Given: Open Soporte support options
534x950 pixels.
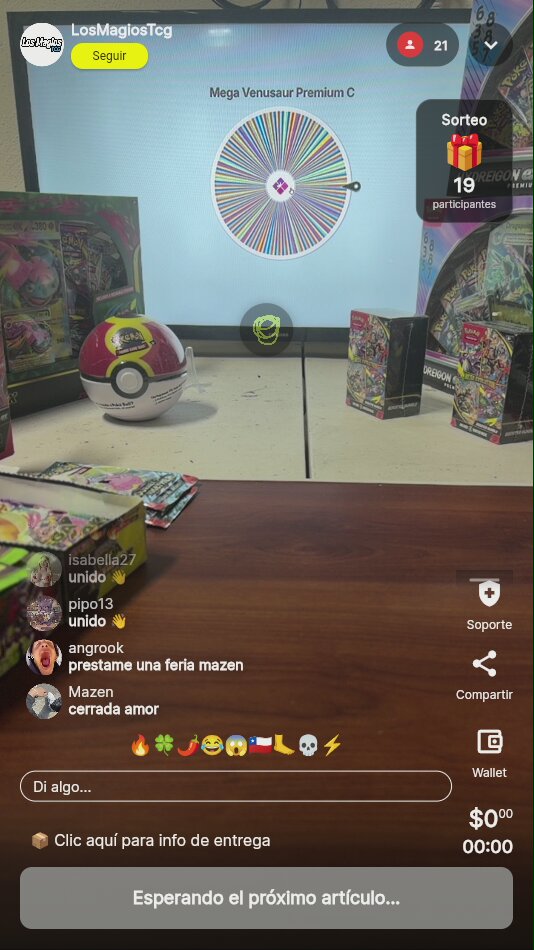Looking at the screenshot, I should pos(489,604).
